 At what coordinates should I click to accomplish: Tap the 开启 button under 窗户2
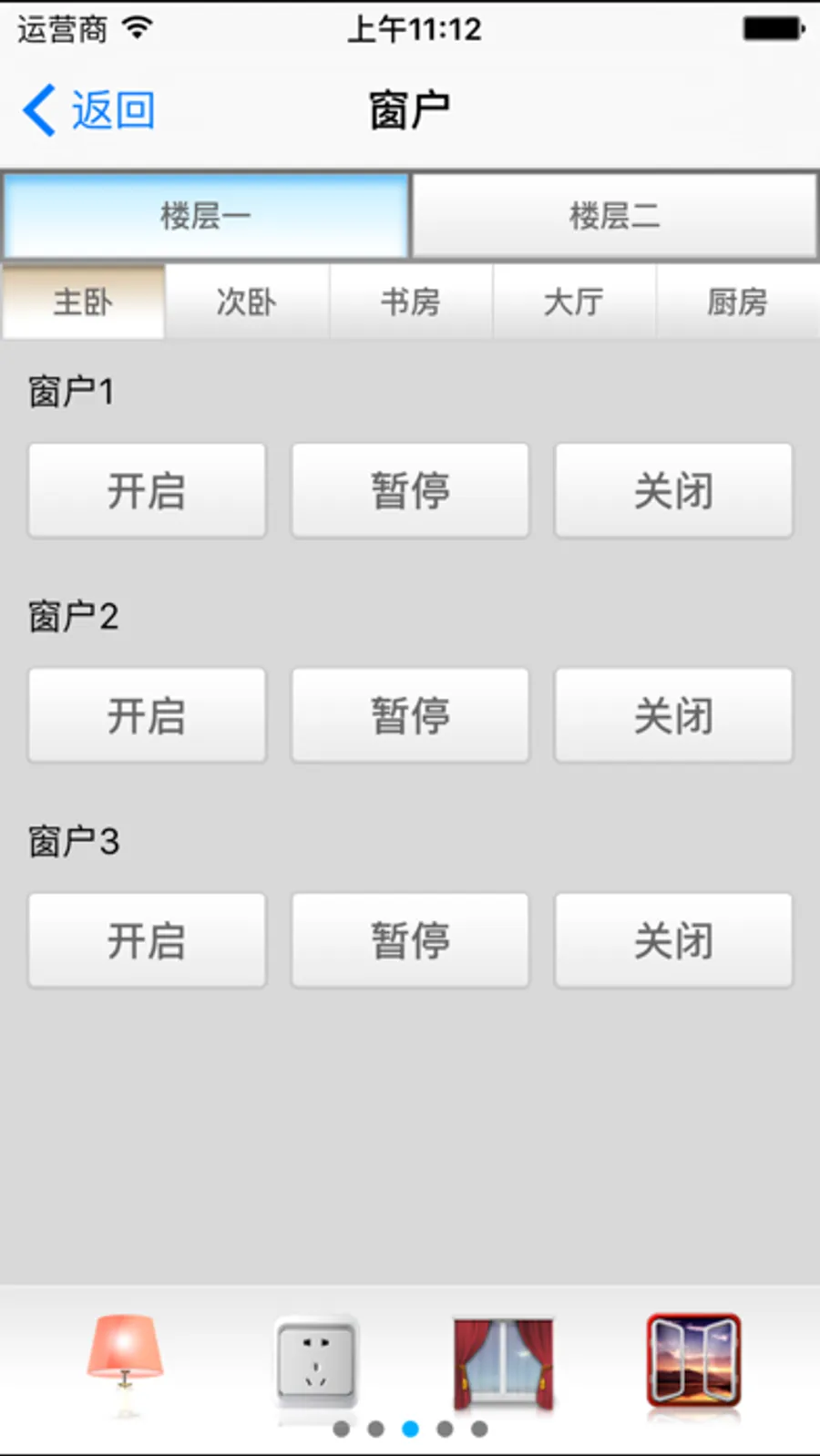click(x=146, y=714)
